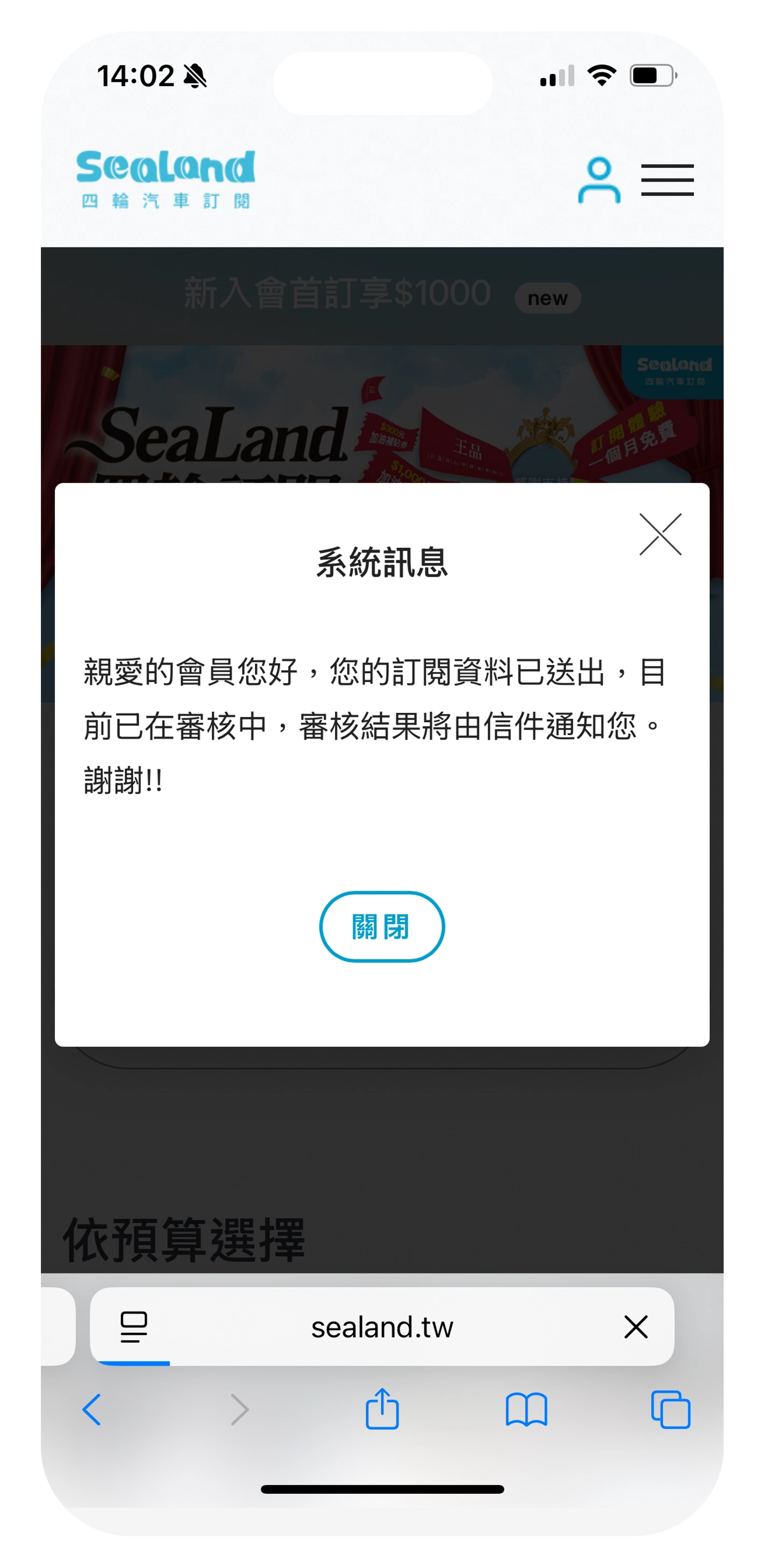The width and height of the screenshot is (764, 1568).
Task: Open the hamburger menu
Action: tap(667, 180)
